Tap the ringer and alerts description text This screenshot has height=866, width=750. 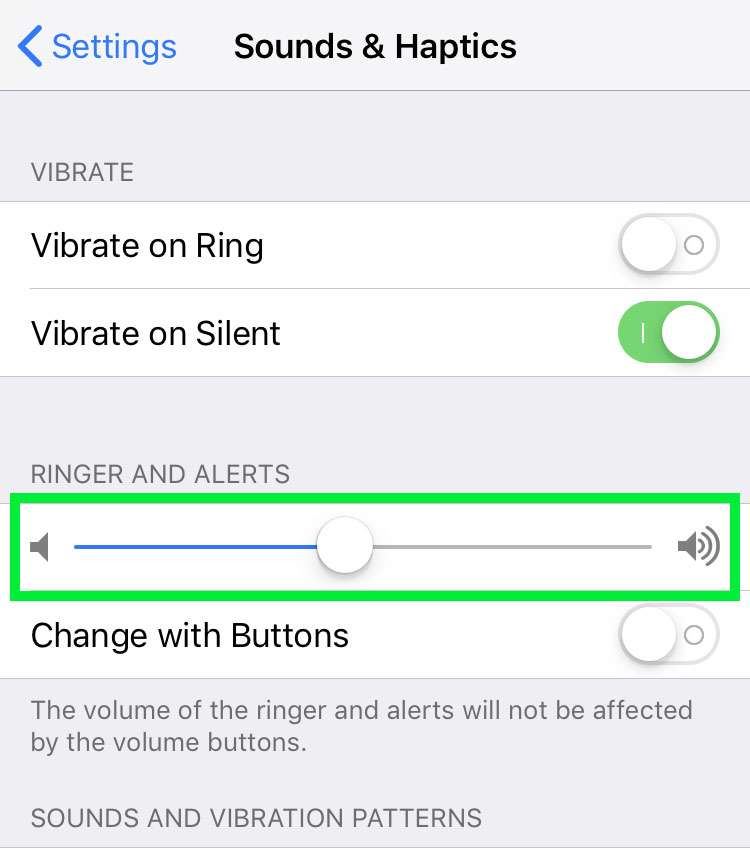click(x=362, y=726)
